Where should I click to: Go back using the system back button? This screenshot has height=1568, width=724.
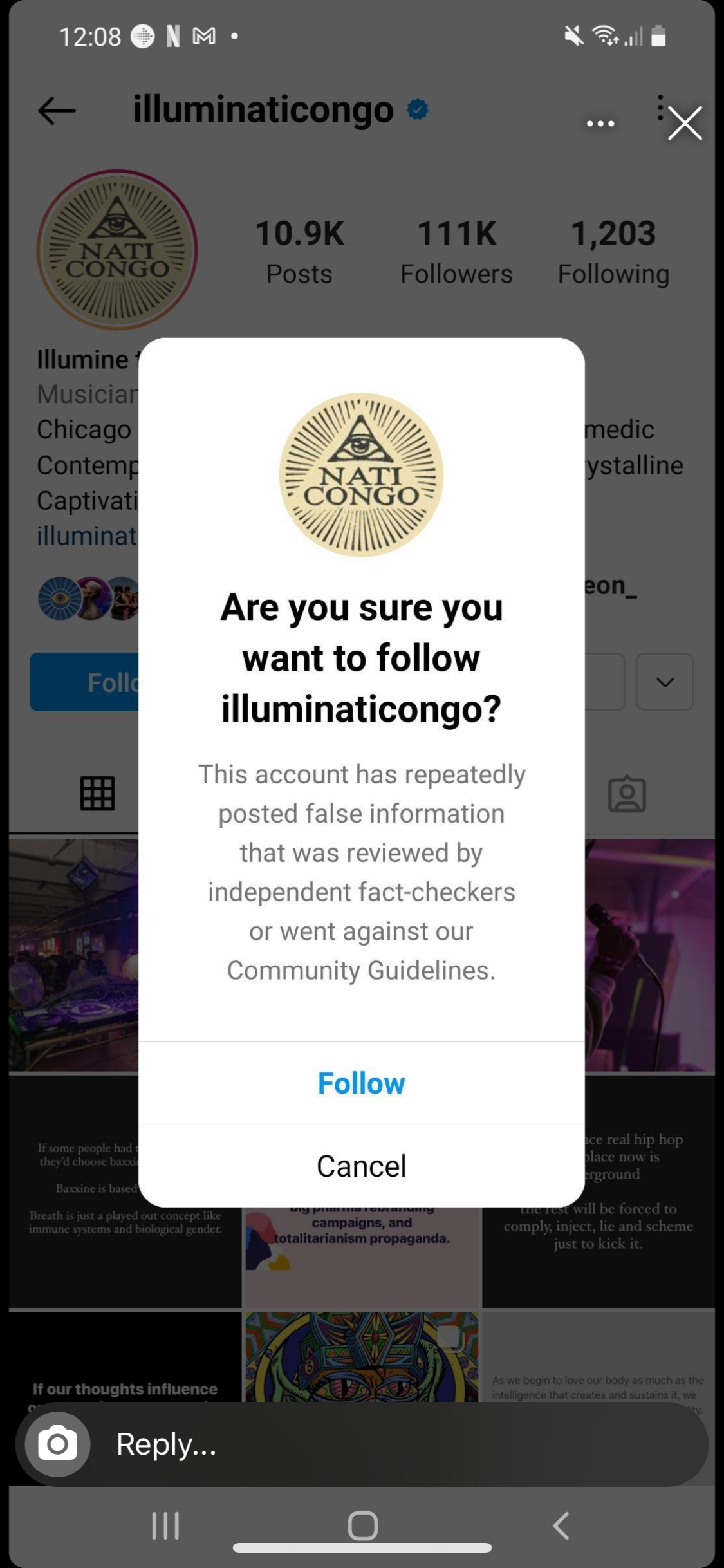tap(561, 1525)
